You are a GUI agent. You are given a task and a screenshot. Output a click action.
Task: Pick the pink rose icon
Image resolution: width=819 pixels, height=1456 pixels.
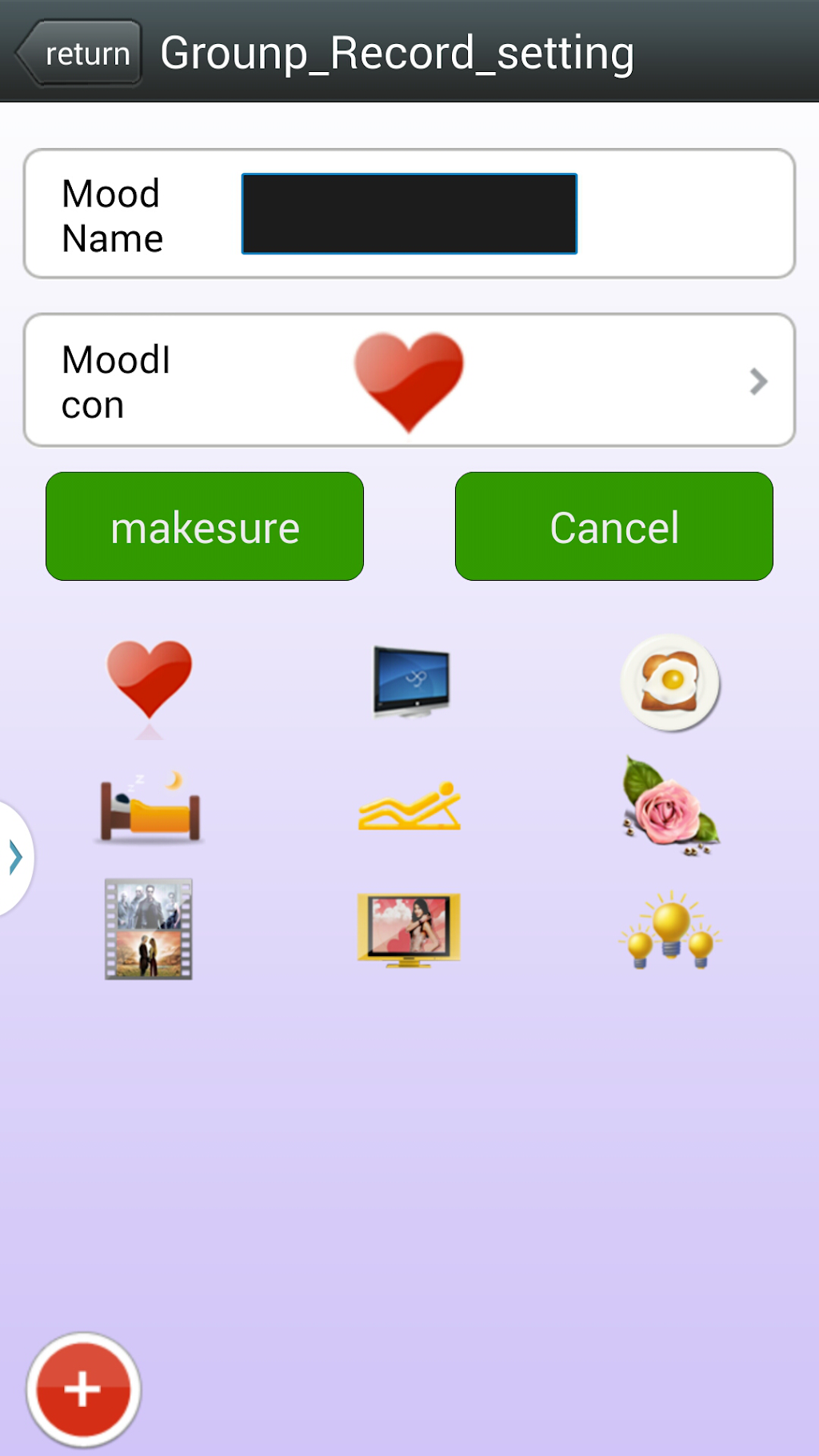[670, 806]
